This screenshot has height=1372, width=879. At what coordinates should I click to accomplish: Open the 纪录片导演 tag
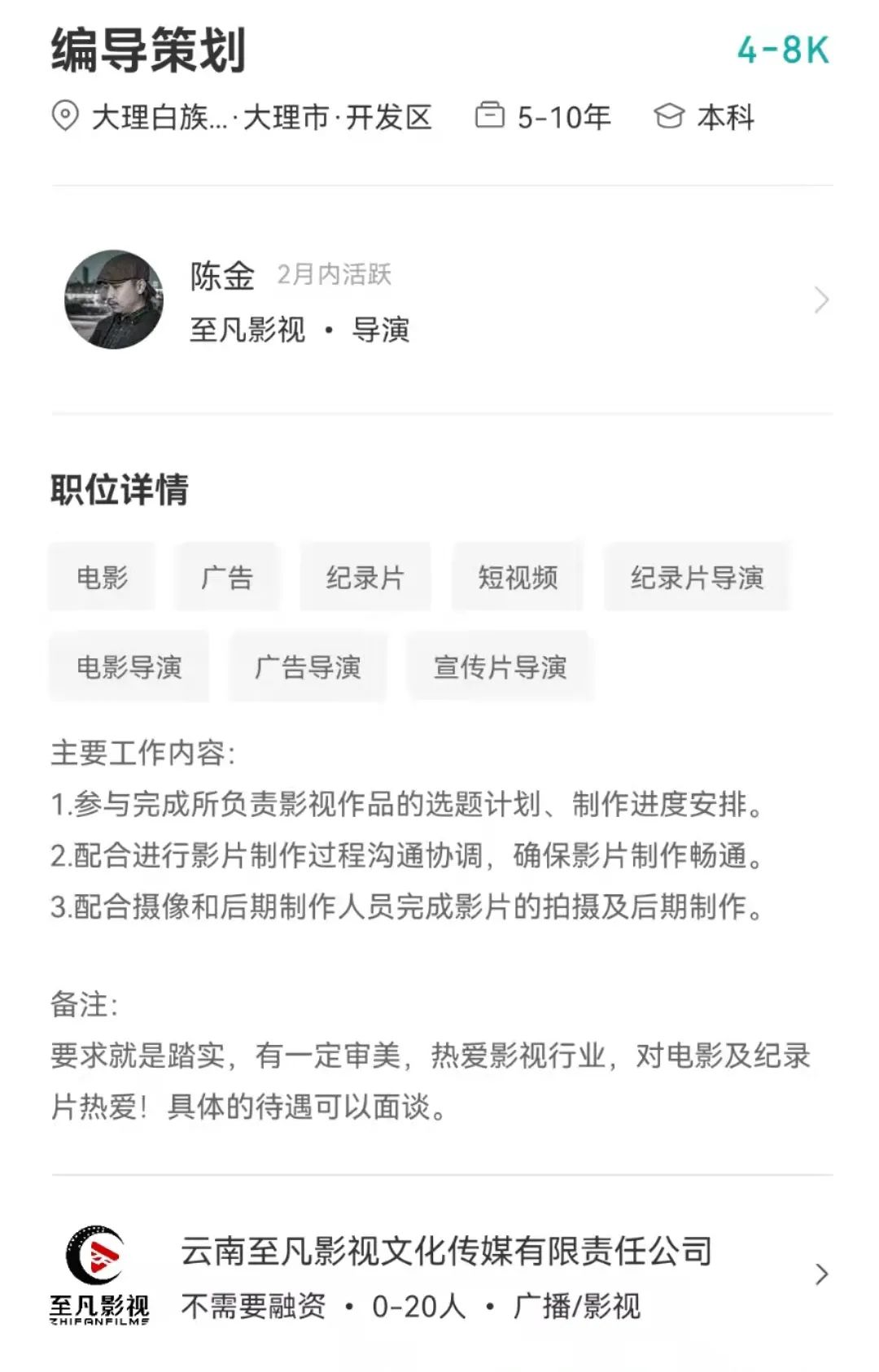tap(697, 577)
